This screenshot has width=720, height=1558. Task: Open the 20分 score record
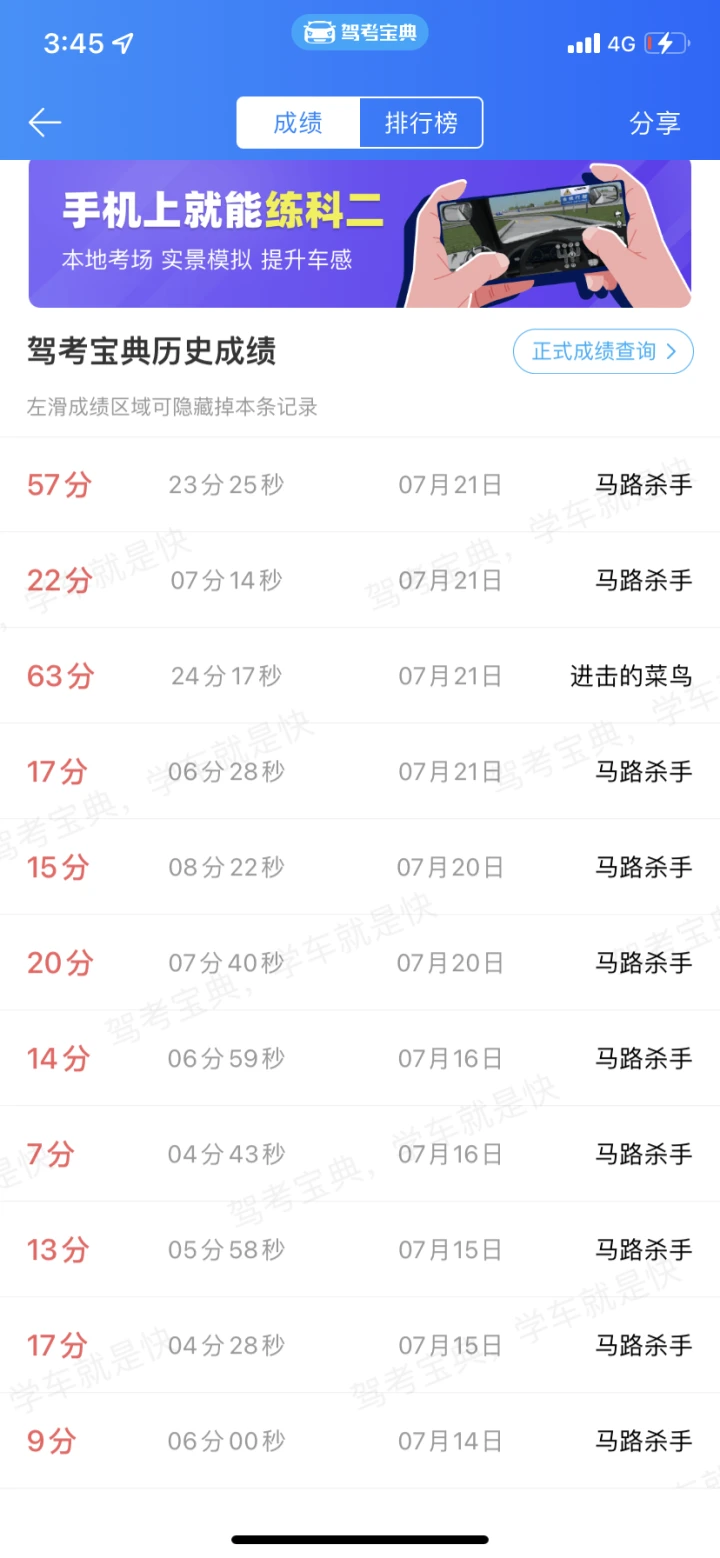pyautogui.click(x=360, y=963)
